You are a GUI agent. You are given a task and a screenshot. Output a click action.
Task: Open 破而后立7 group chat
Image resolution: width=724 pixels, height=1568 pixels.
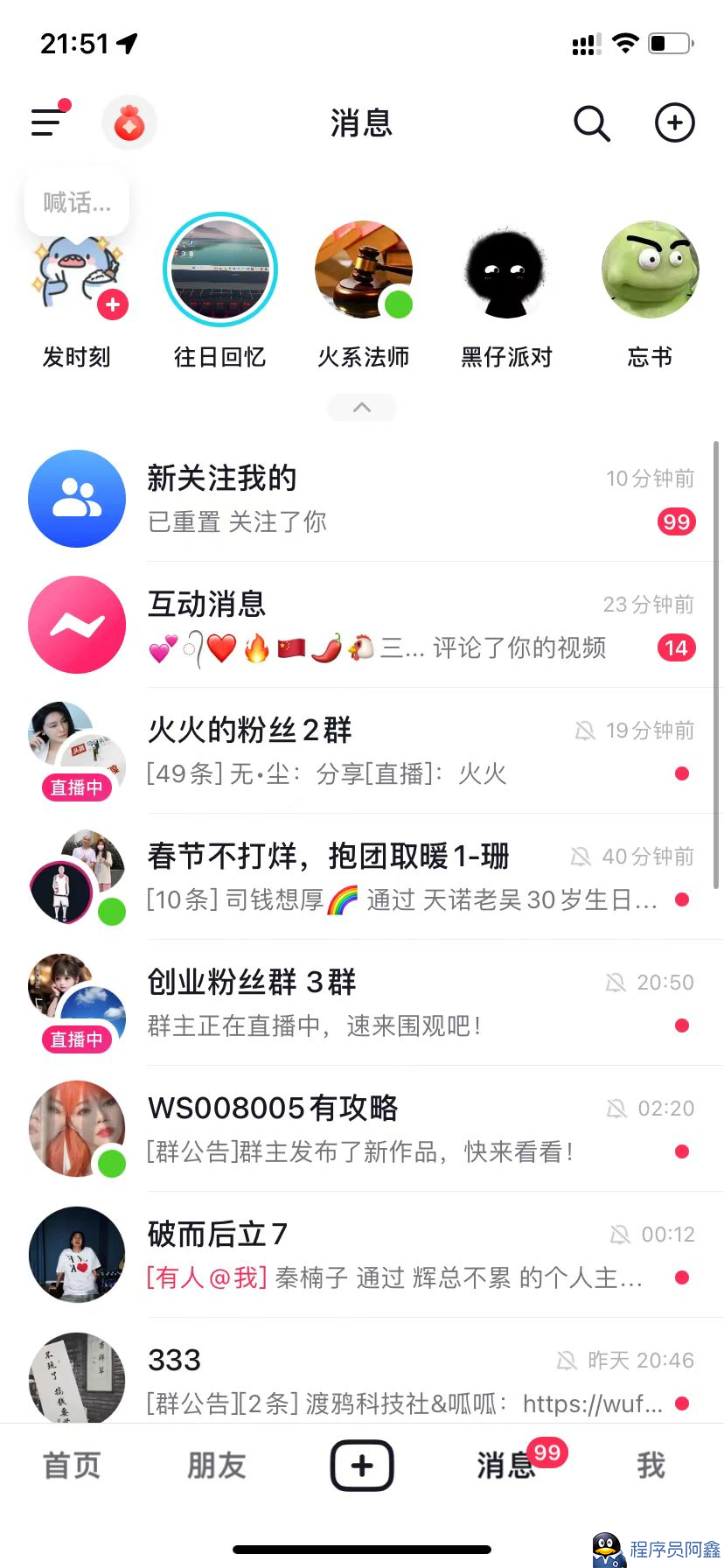362,1255
